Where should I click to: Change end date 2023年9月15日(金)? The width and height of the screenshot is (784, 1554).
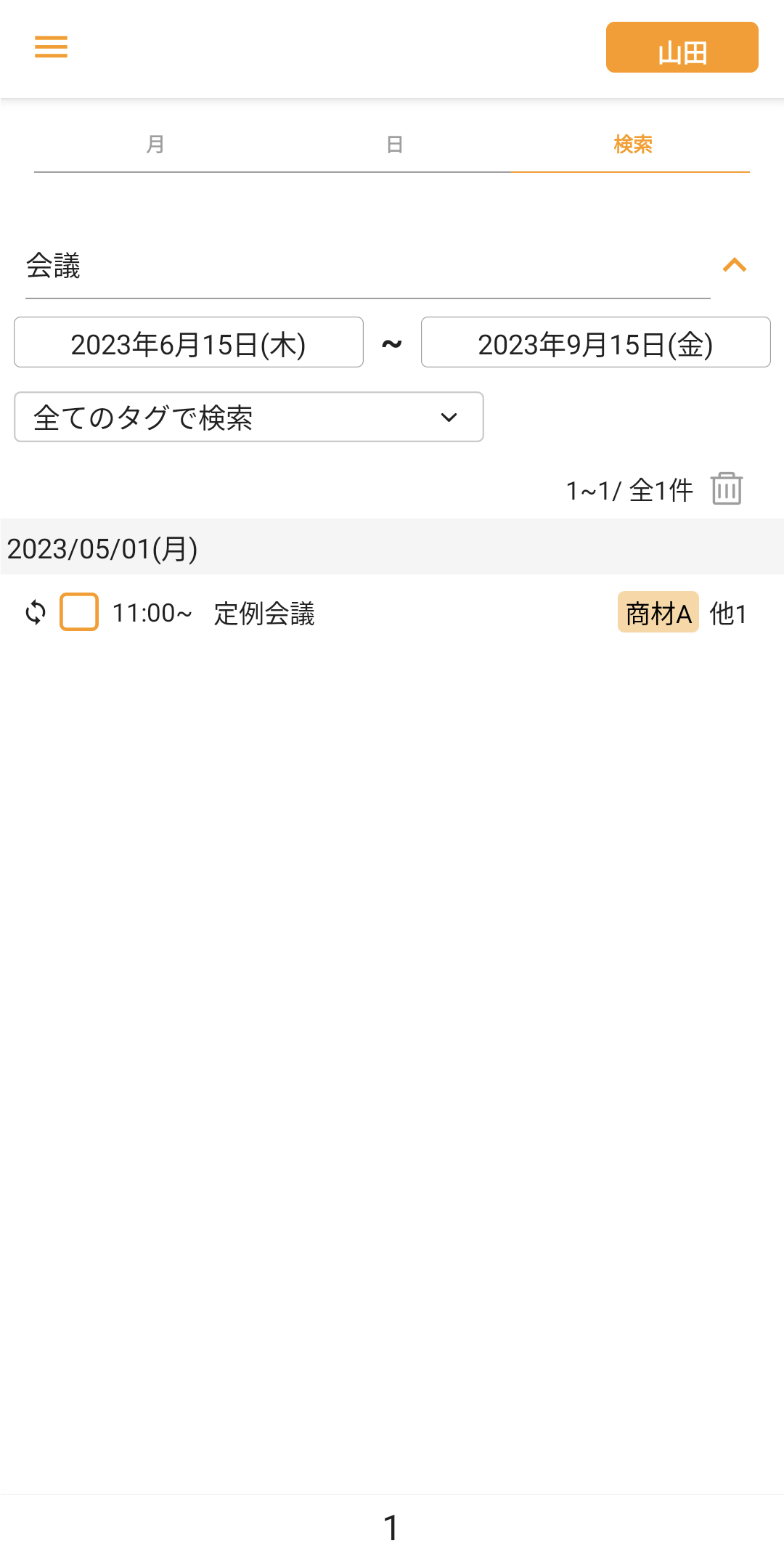[x=595, y=343]
